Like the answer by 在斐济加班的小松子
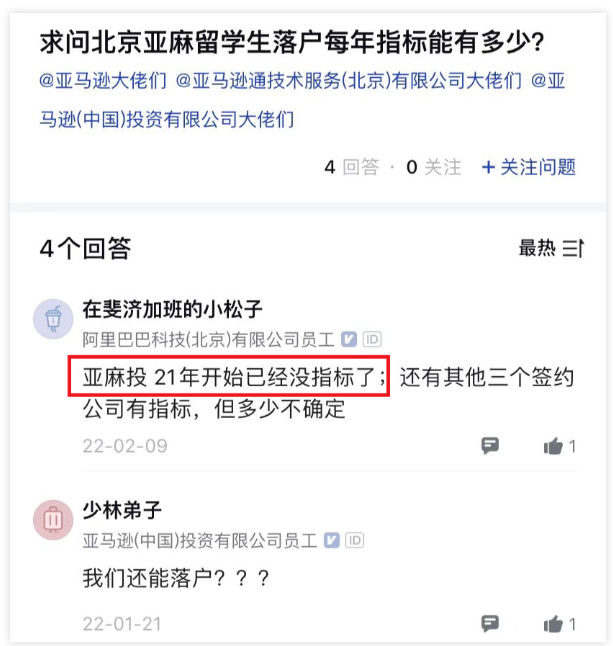 pyautogui.click(x=558, y=446)
